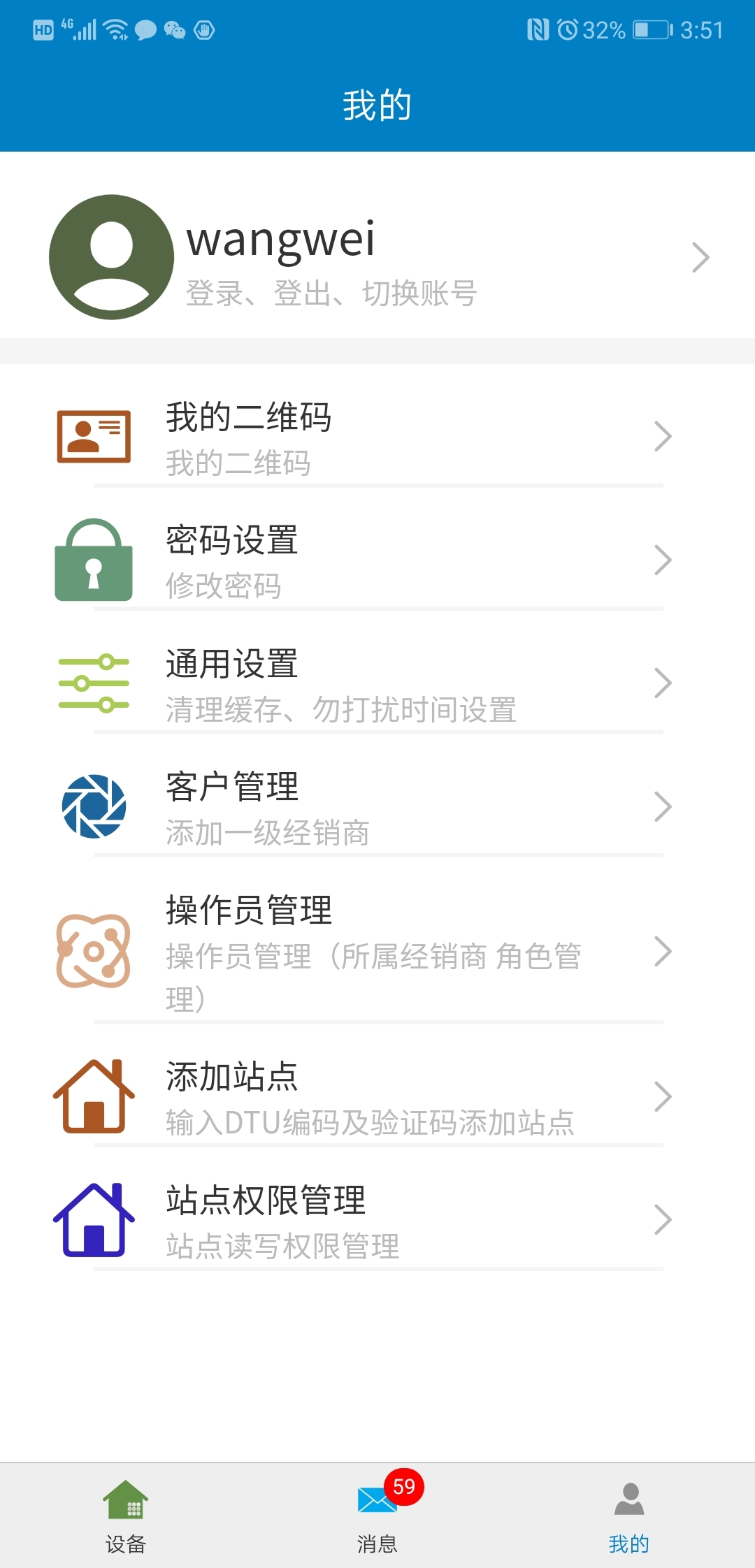This screenshot has width=755, height=1568.
Task: Open 密码设置 to change the password
Action: coord(377,560)
